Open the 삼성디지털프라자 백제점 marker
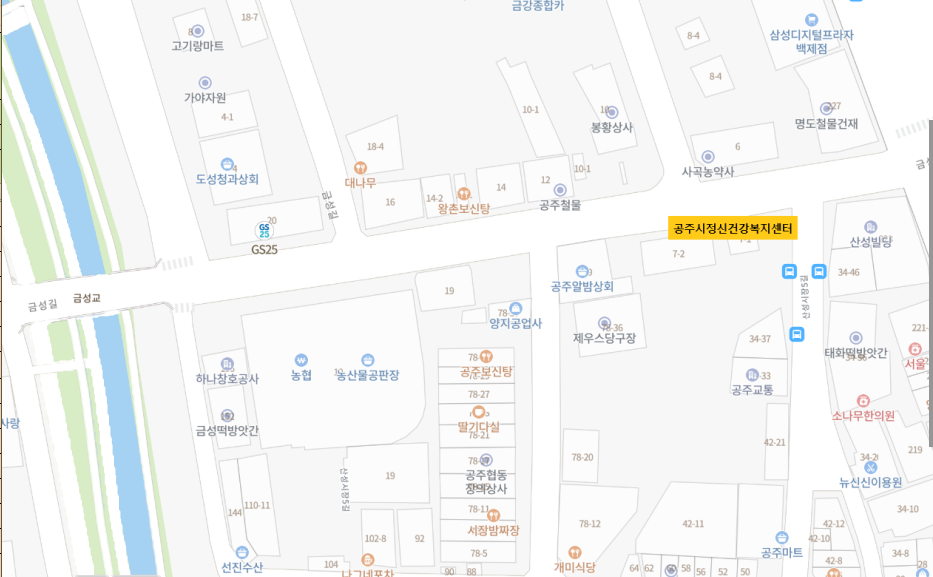Image resolution: width=933 pixels, height=577 pixels. click(x=811, y=19)
